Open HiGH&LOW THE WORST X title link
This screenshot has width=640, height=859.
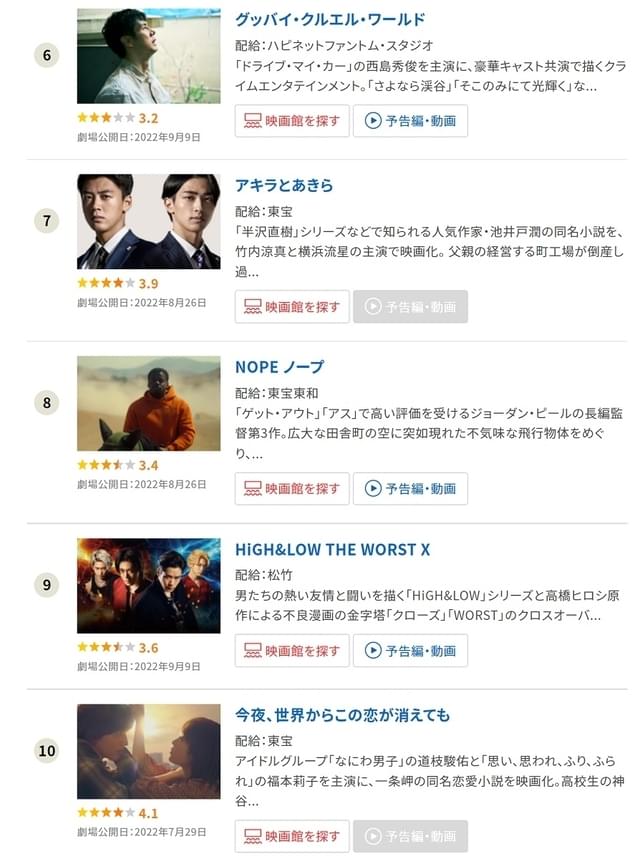332,550
